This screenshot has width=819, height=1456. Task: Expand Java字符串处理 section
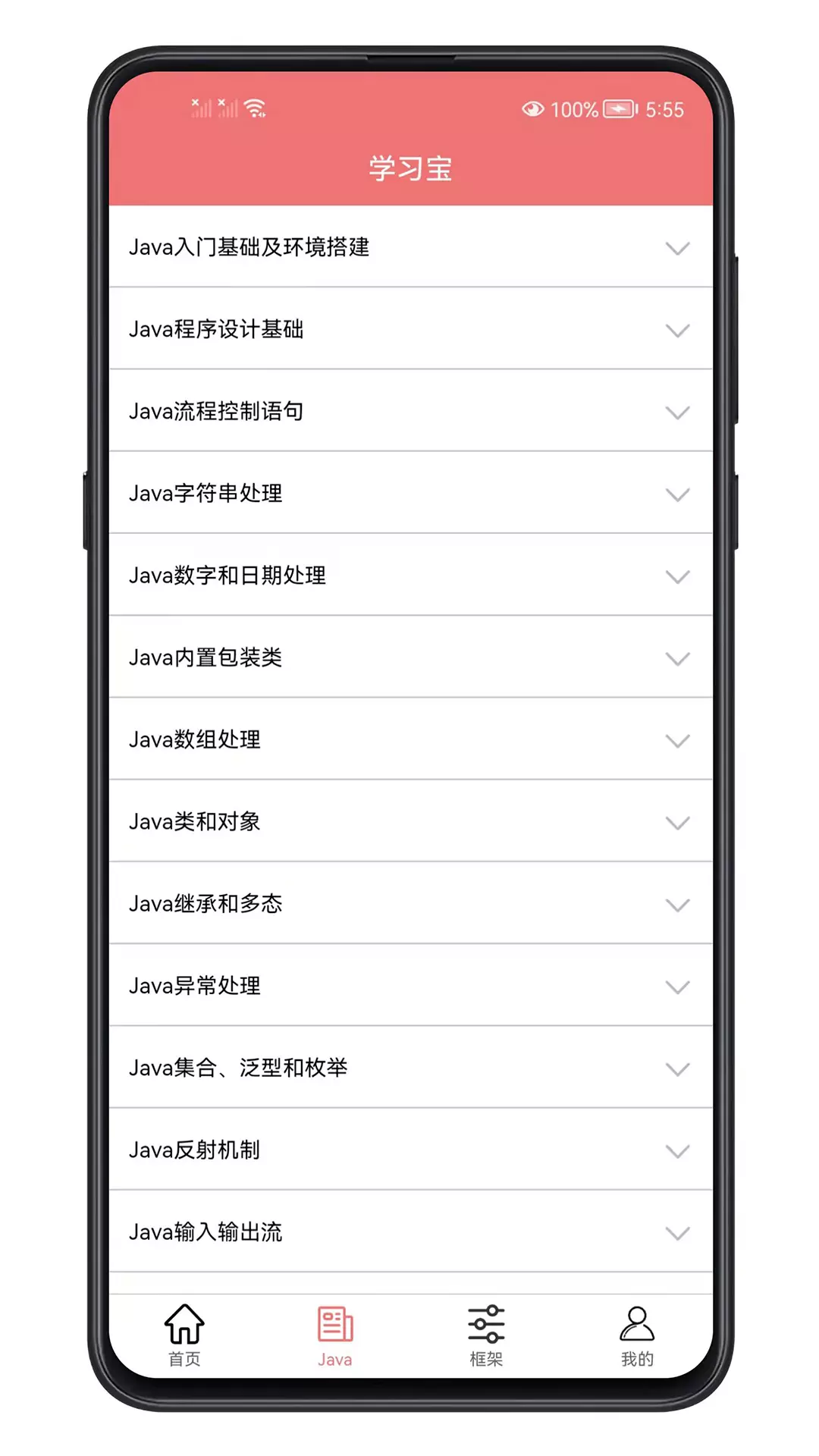[x=410, y=493]
